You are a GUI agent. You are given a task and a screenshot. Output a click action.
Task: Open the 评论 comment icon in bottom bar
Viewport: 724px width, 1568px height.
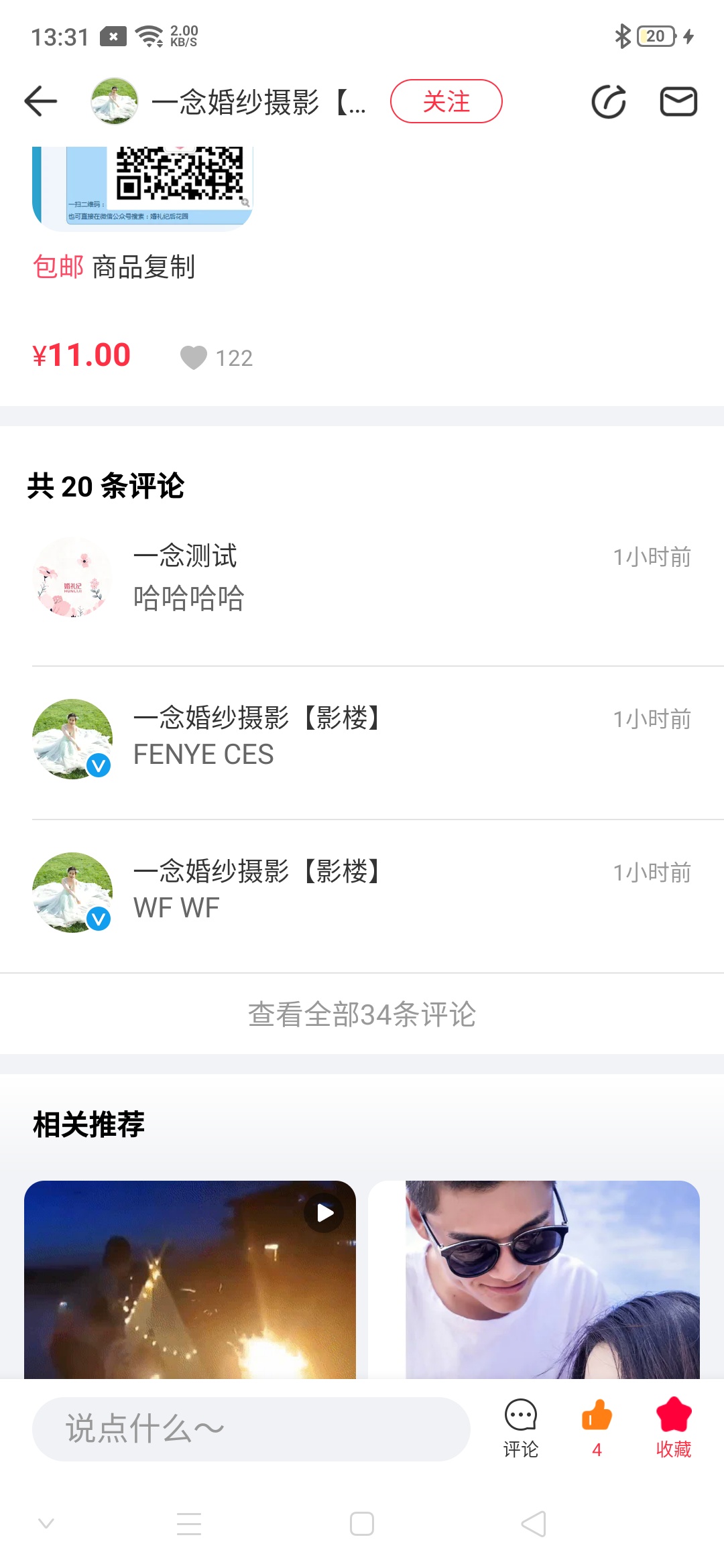pos(521,1429)
